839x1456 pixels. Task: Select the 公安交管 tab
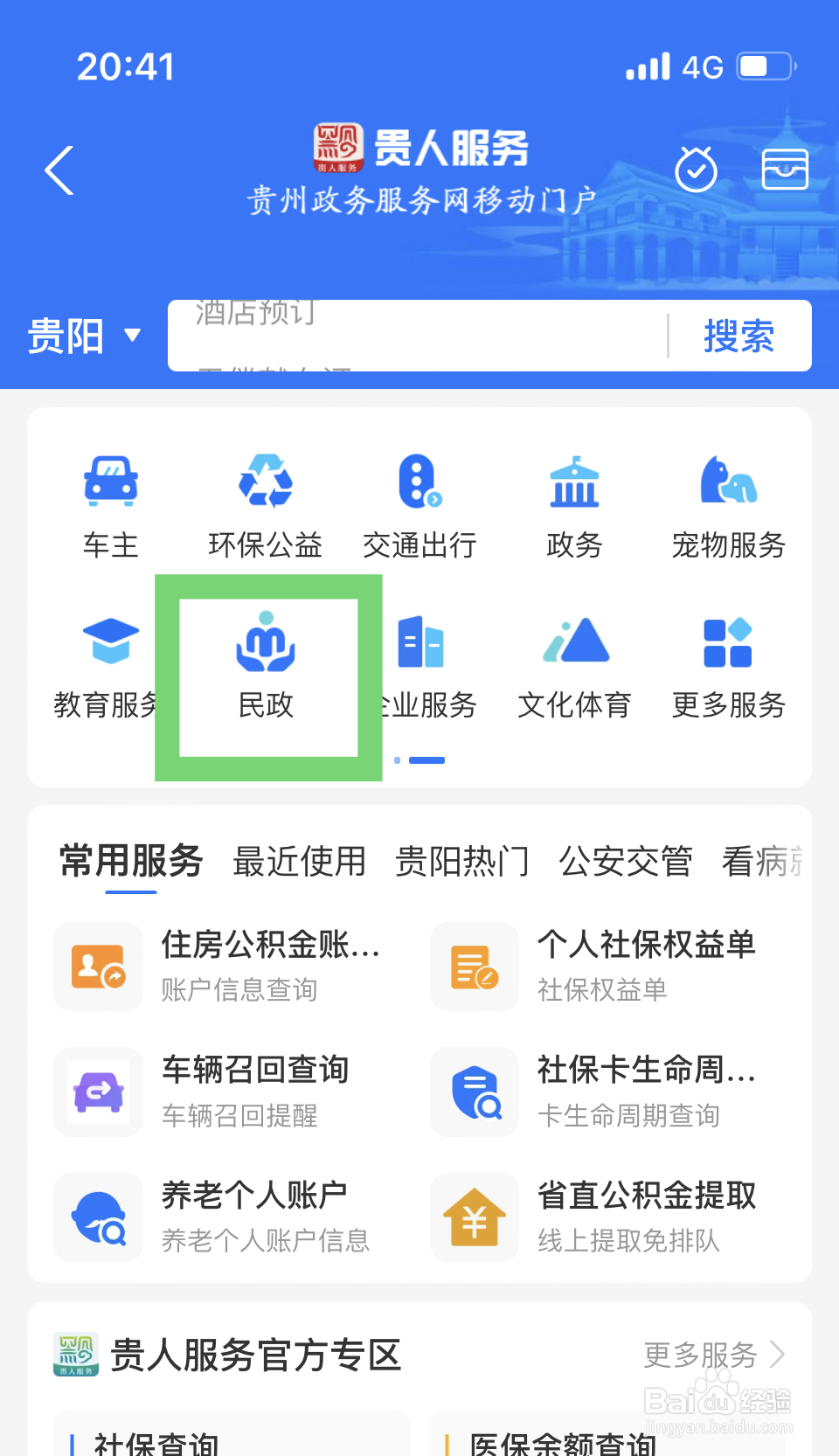(x=626, y=861)
